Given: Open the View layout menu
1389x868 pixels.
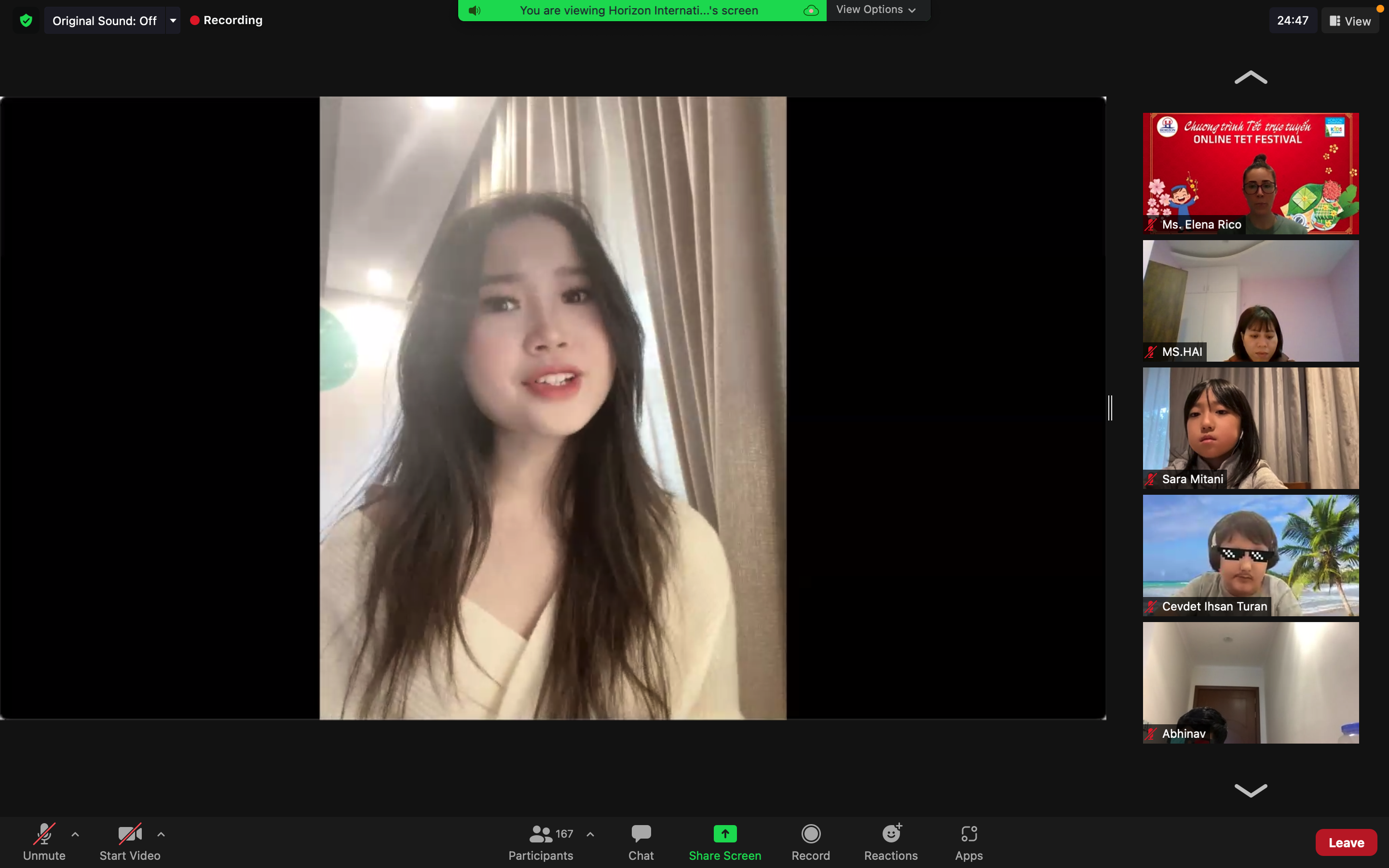Looking at the screenshot, I should pyautogui.click(x=1350, y=21).
